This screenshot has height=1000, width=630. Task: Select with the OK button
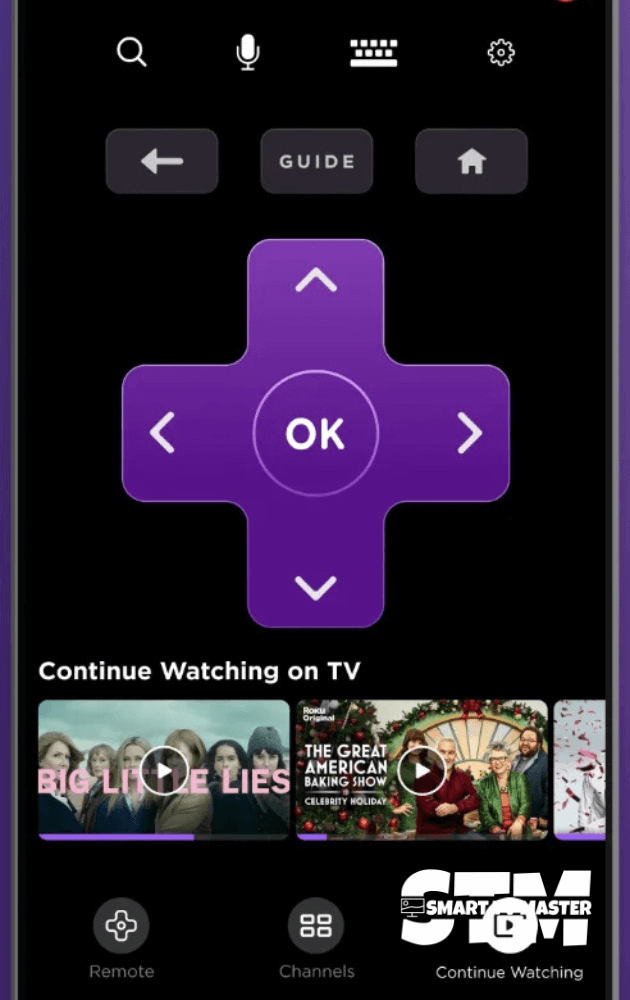pos(316,433)
